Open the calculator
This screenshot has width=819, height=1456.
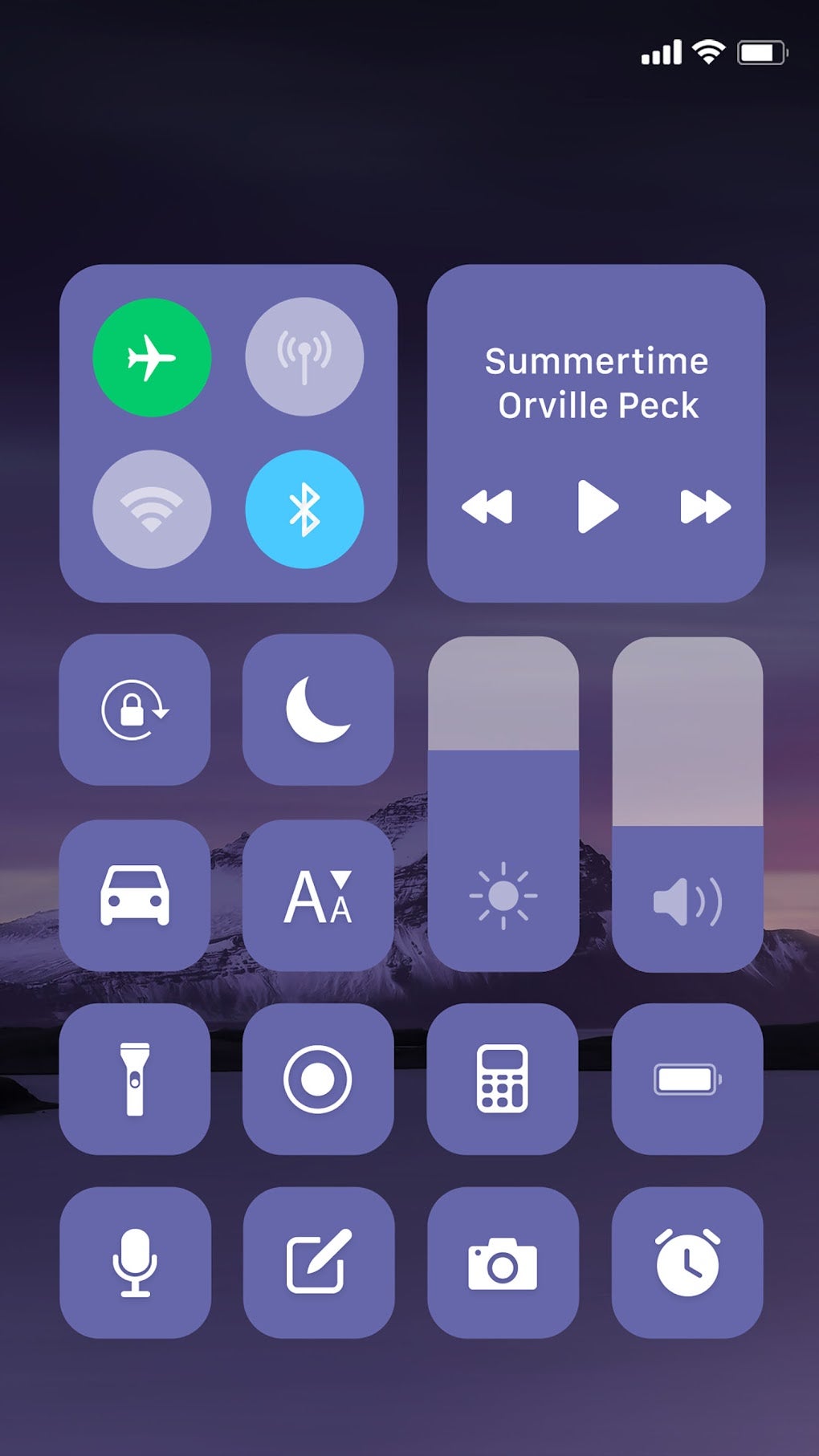tap(503, 1079)
